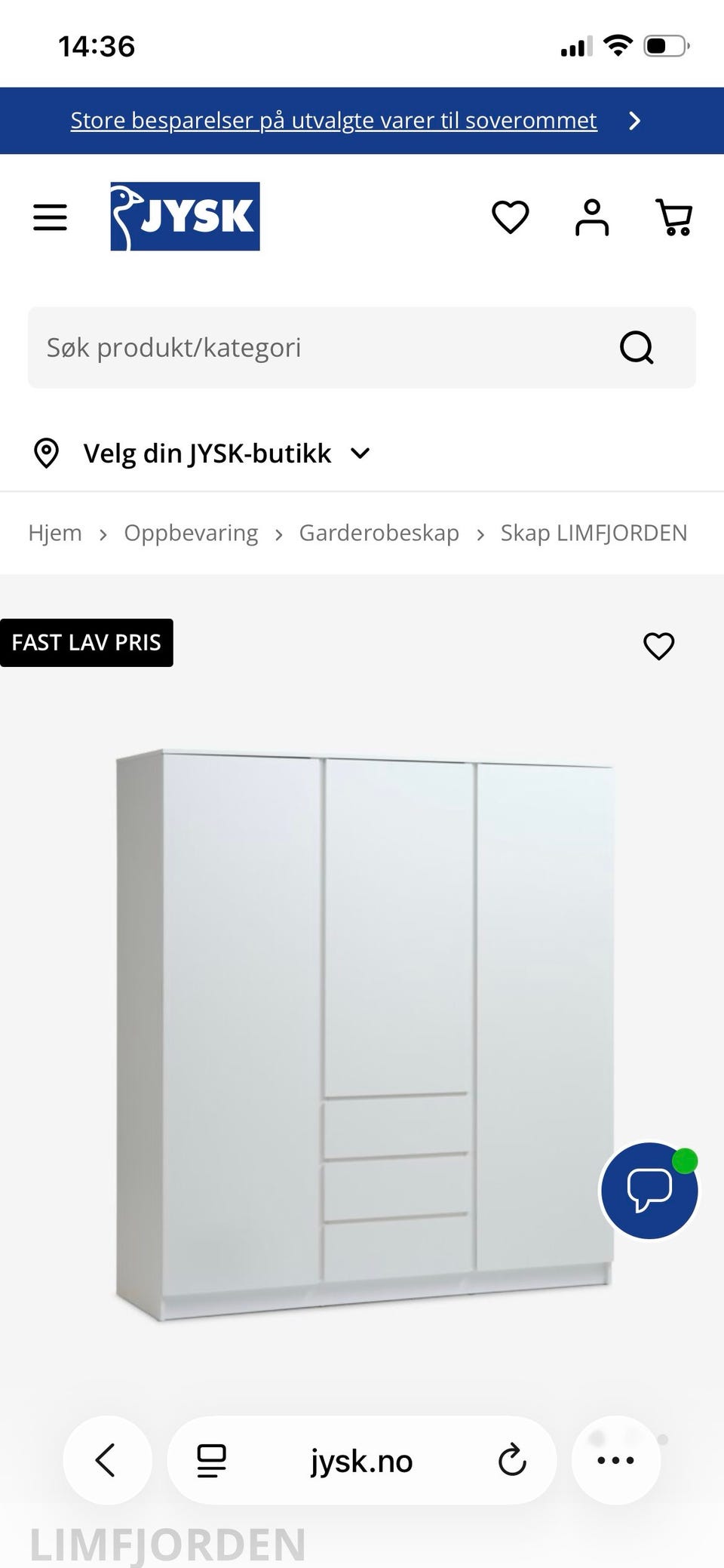Open the live chat bubble
Screen dimensions: 724x1568
(x=649, y=1190)
